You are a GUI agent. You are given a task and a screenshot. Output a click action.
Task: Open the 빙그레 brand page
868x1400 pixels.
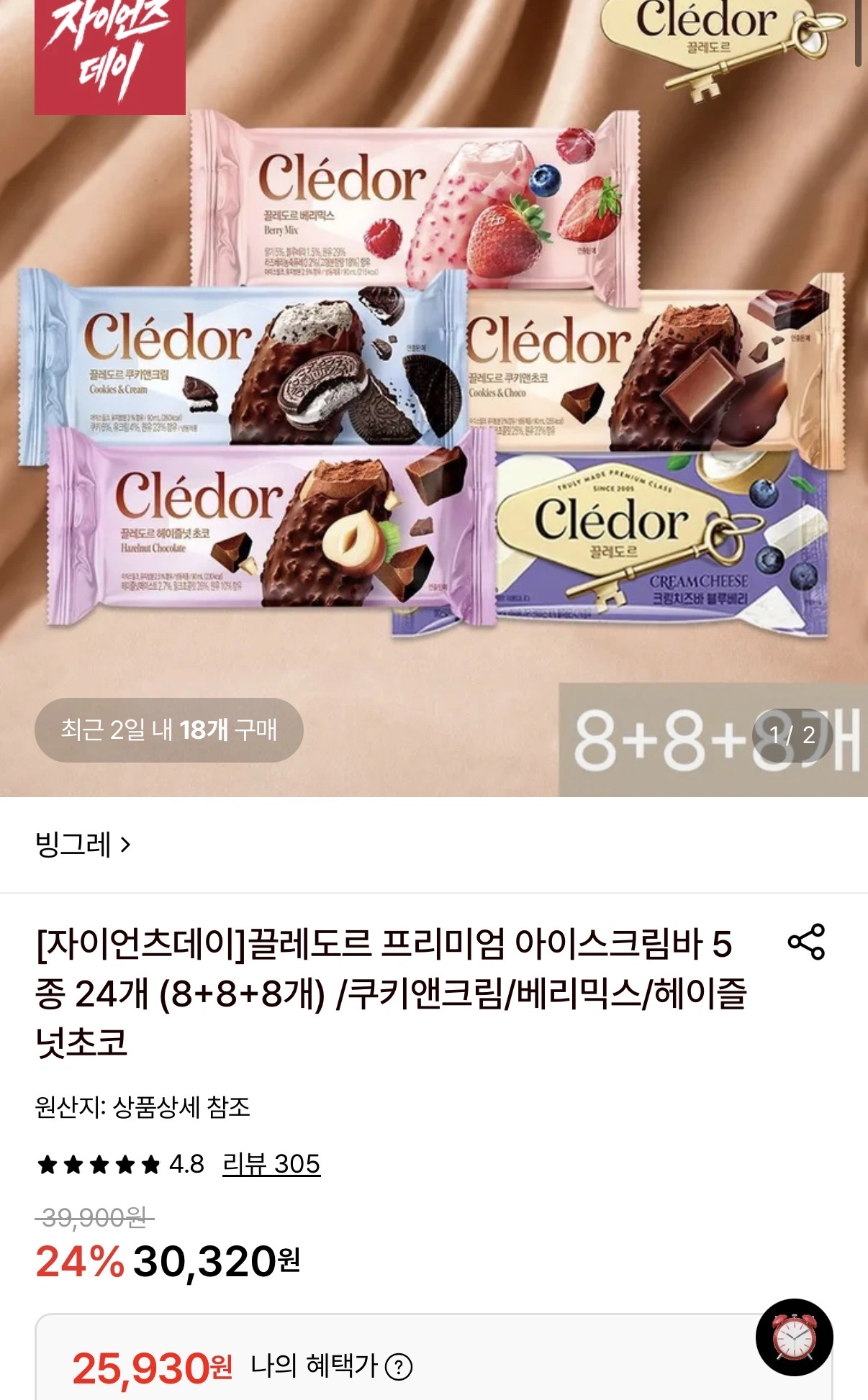pyautogui.click(x=83, y=844)
